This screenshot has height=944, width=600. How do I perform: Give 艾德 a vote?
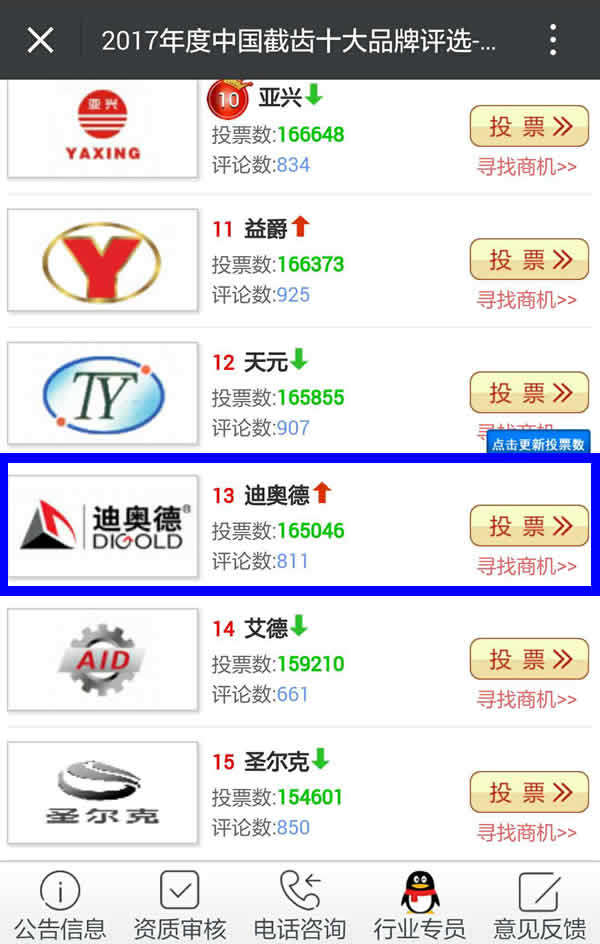pyautogui.click(x=528, y=659)
